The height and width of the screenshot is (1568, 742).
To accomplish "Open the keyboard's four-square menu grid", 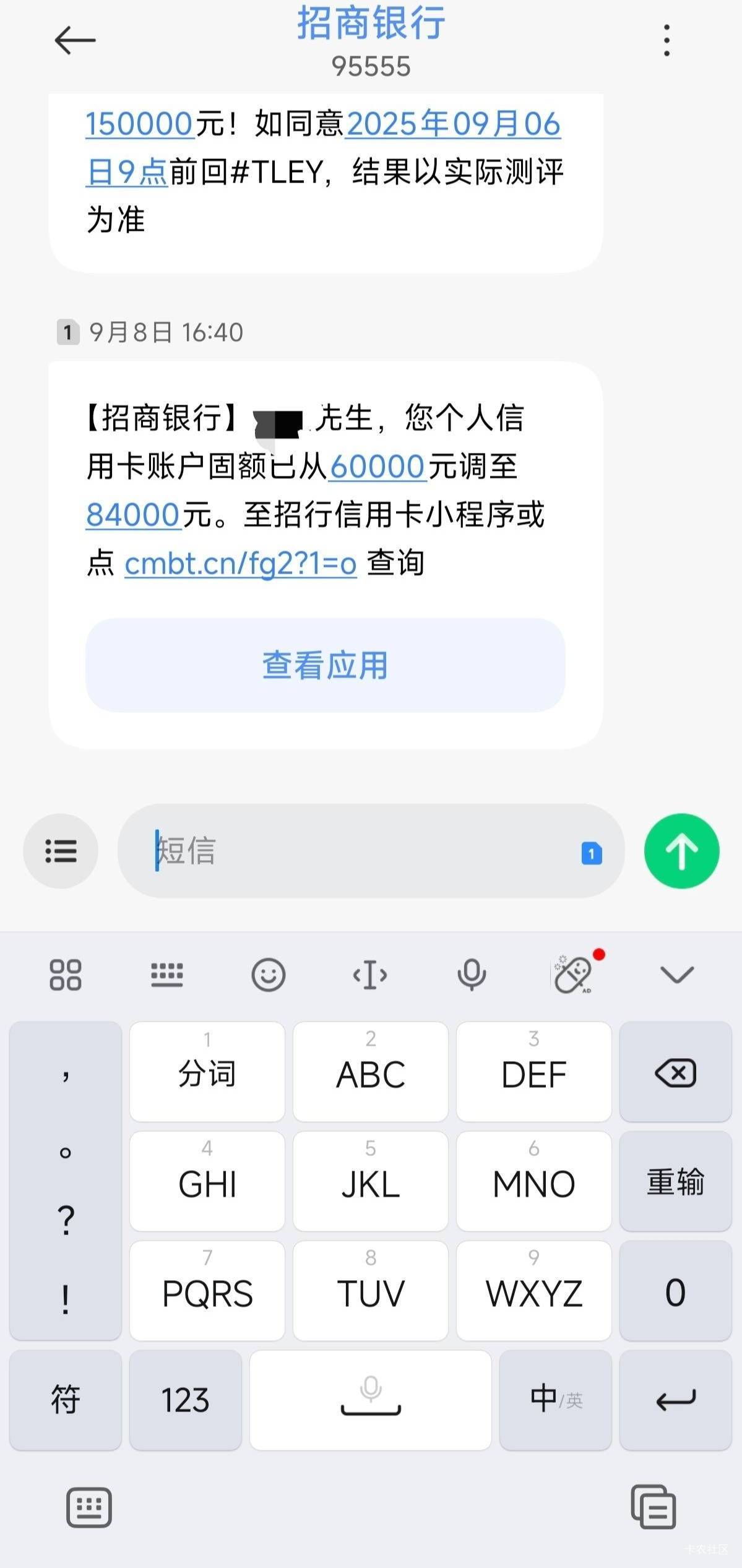I will pyautogui.click(x=65, y=975).
